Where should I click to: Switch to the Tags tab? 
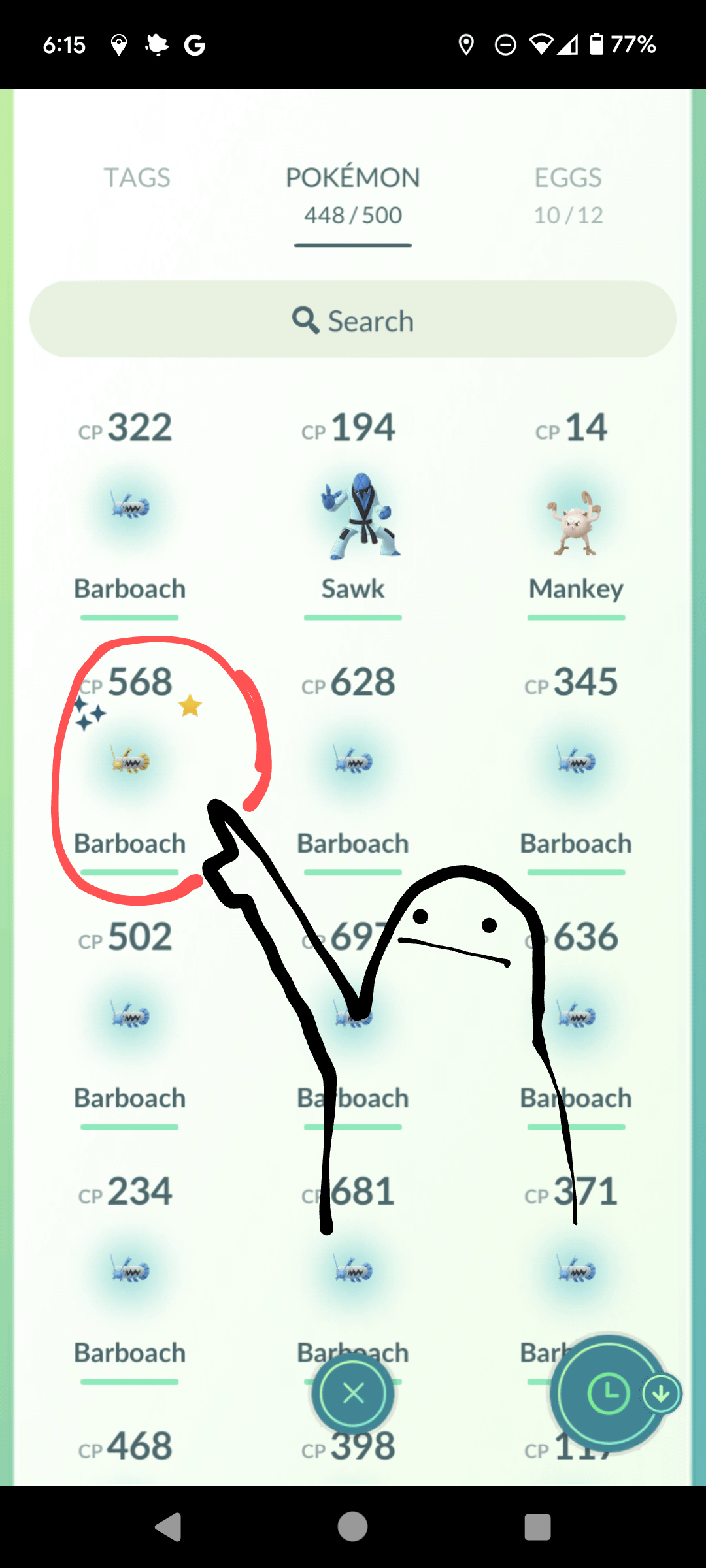coord(137,178)
